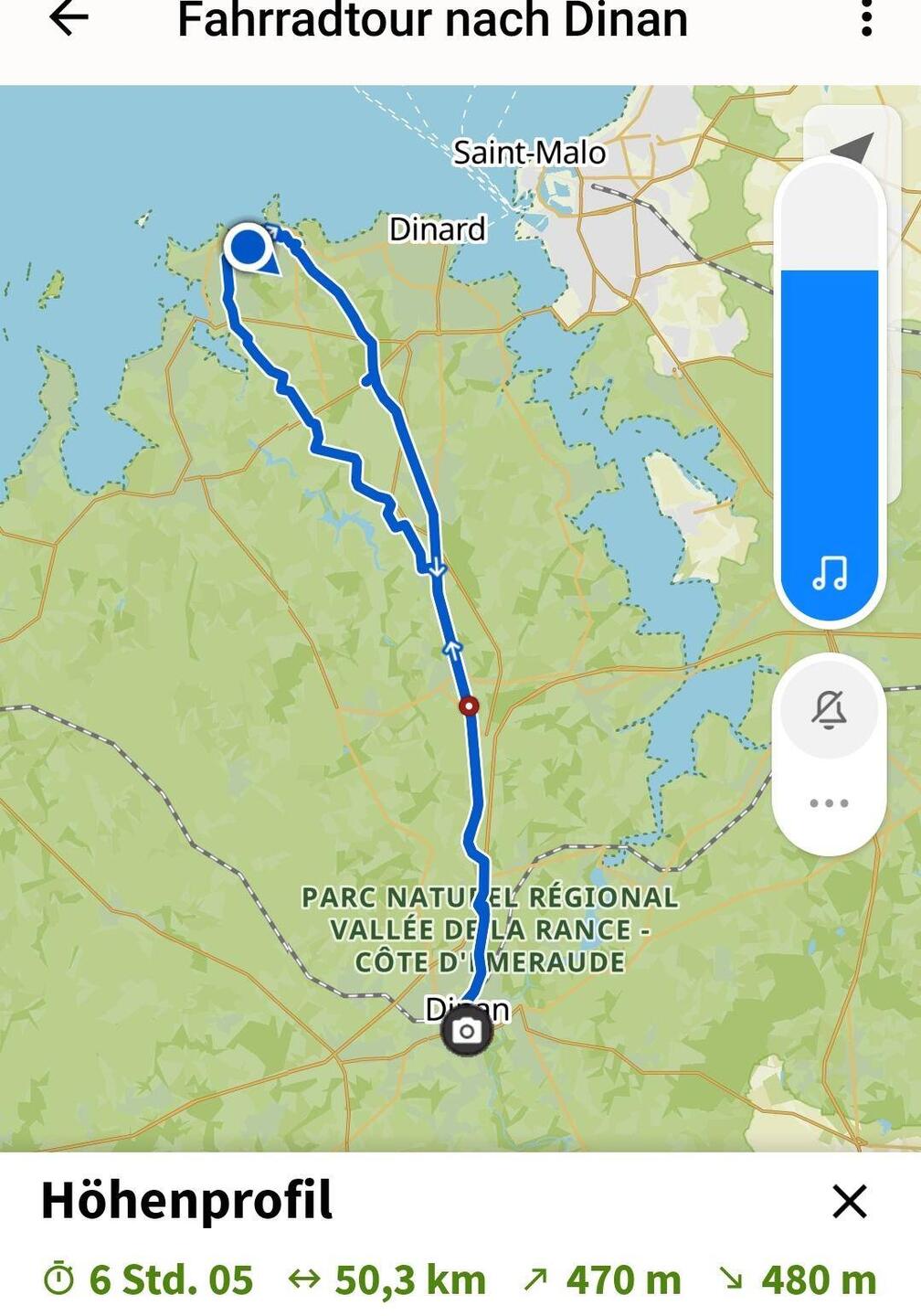This screenshot has width=921, height=1316.
Task: Select the red waypoint on the route
Action: pos(469,706)
